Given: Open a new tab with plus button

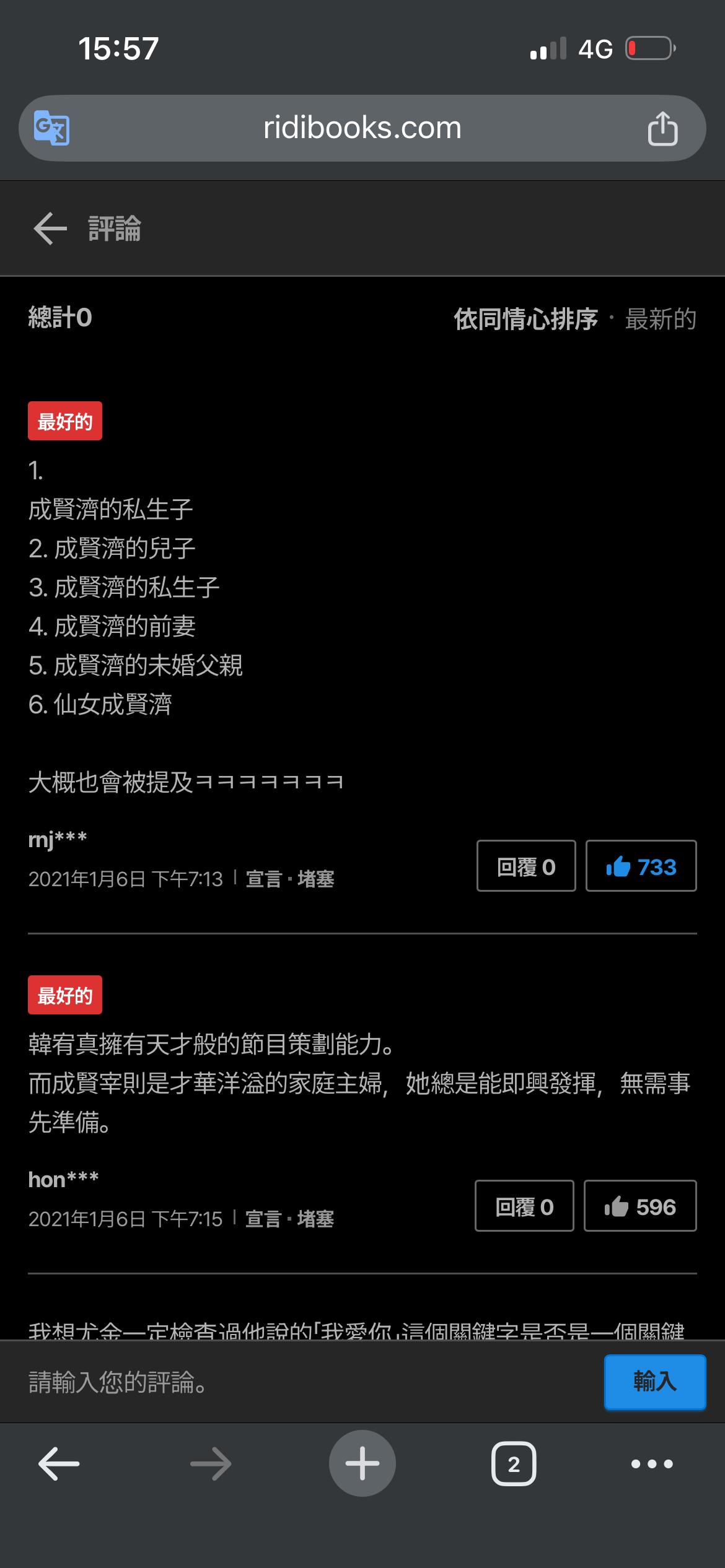Looking at the screenshot, I should pos(362,1463).
